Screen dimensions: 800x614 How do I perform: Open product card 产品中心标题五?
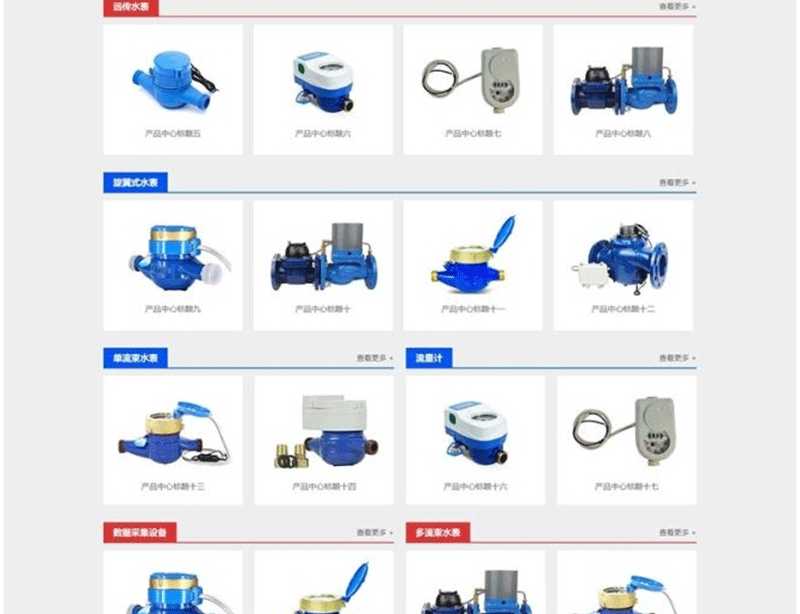(172, 90)
